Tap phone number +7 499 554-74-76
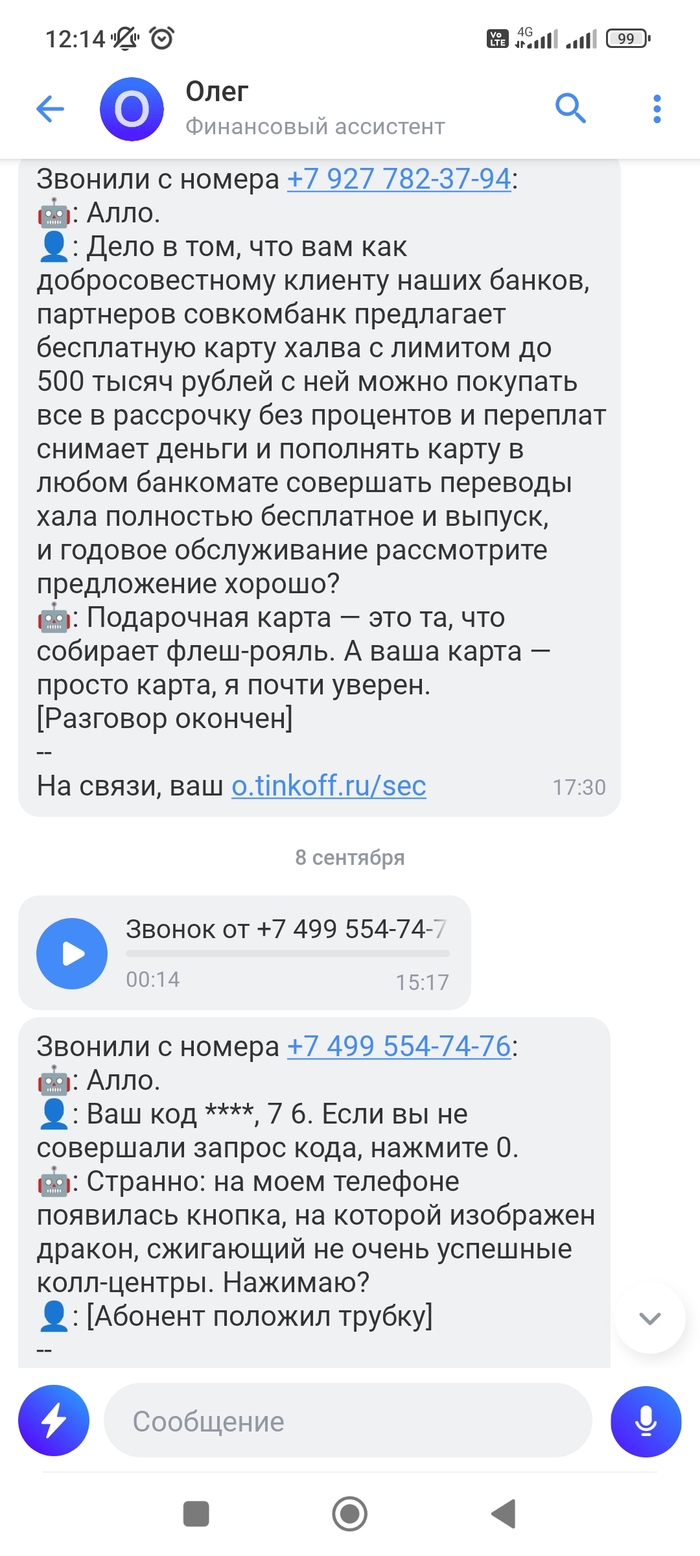The width and height of the screenshot is (700, 1556). pyautogui.click(x=399, y=1046)
